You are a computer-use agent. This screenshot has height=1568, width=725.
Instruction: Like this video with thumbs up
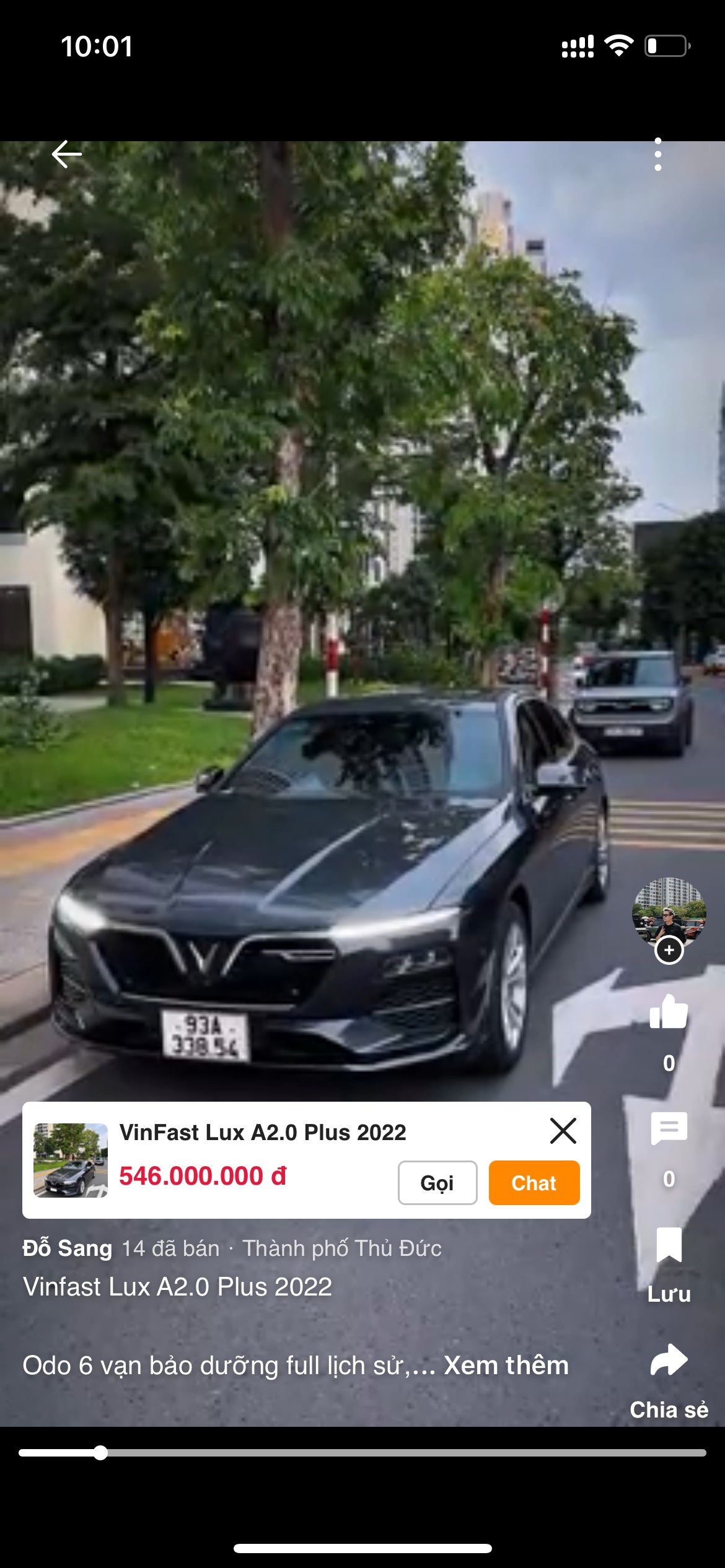669,1012
